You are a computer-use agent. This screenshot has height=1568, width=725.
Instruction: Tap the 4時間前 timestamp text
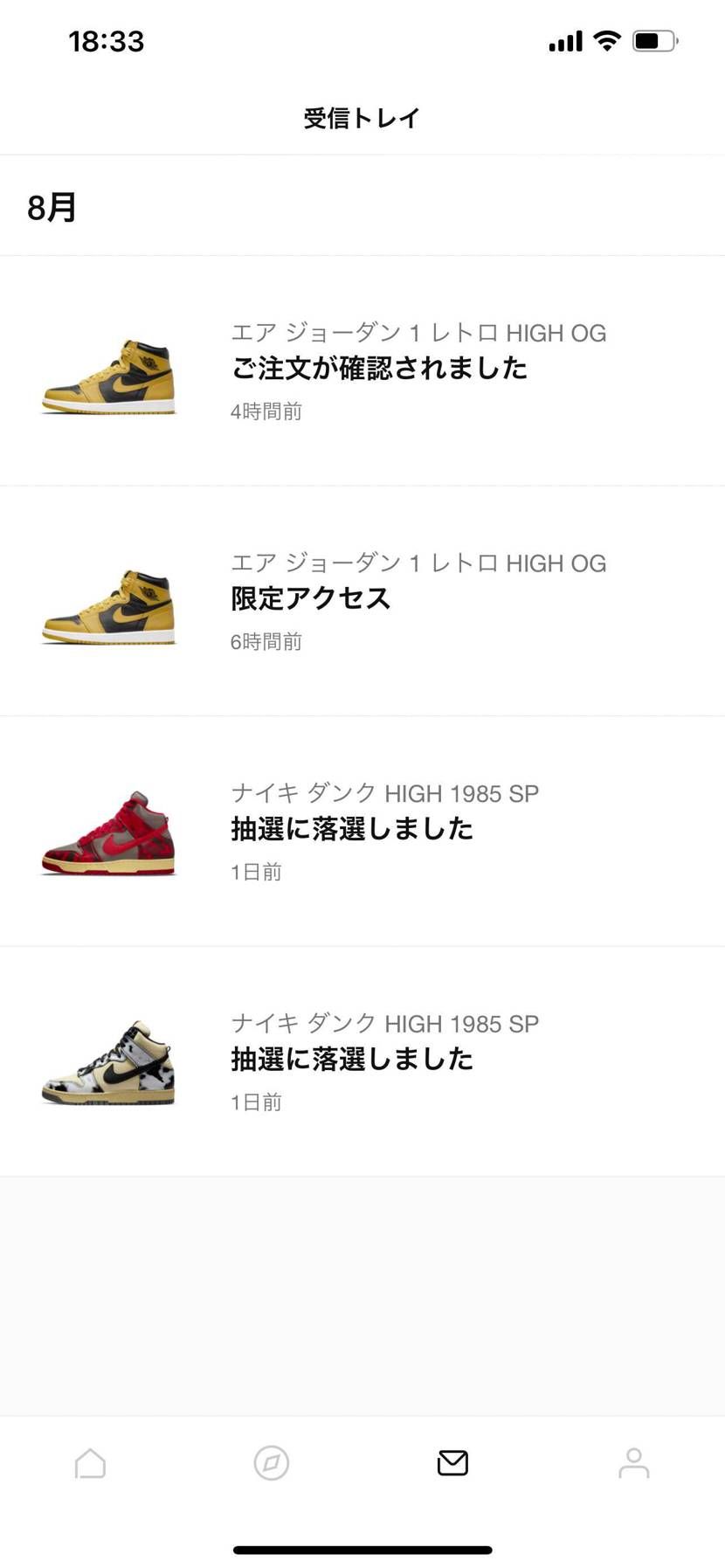(x=265, y=411)
